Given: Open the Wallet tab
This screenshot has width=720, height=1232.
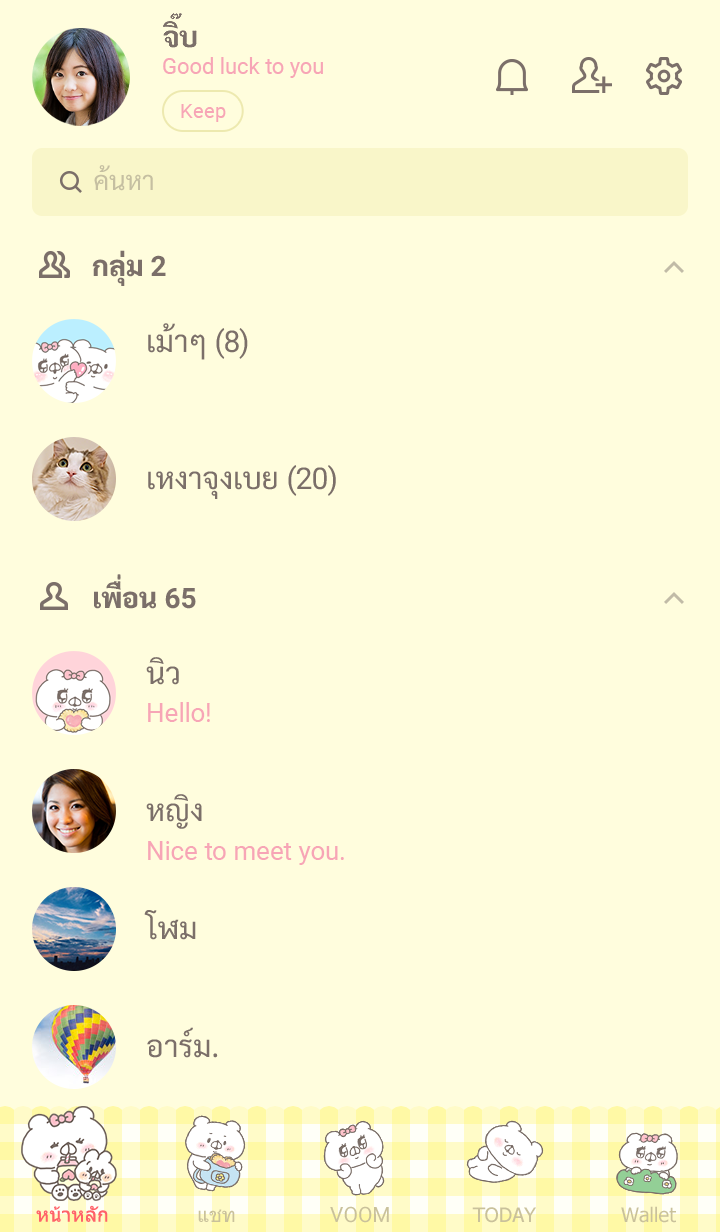Looking at the screenshot, I should 648,1170.
